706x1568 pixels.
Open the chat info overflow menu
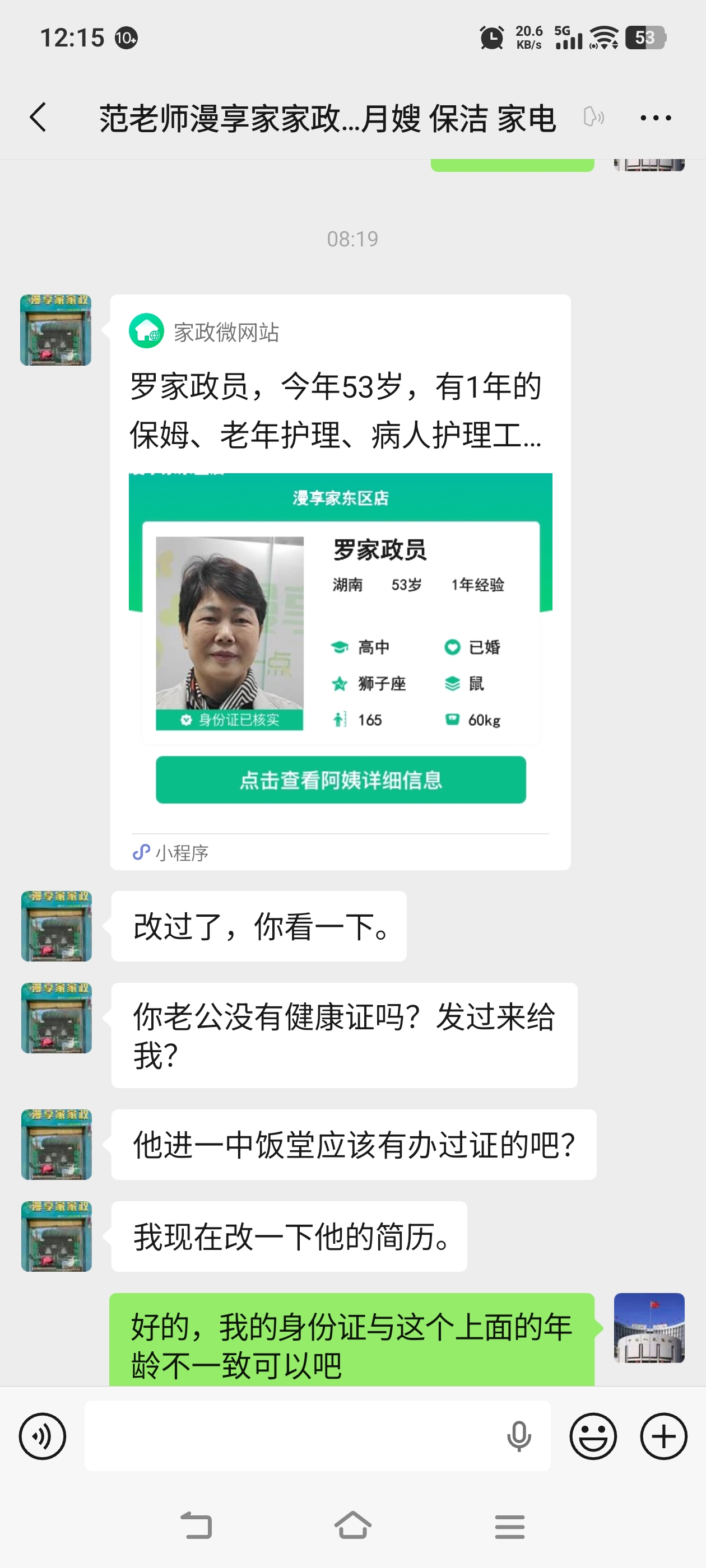point(656,118)
